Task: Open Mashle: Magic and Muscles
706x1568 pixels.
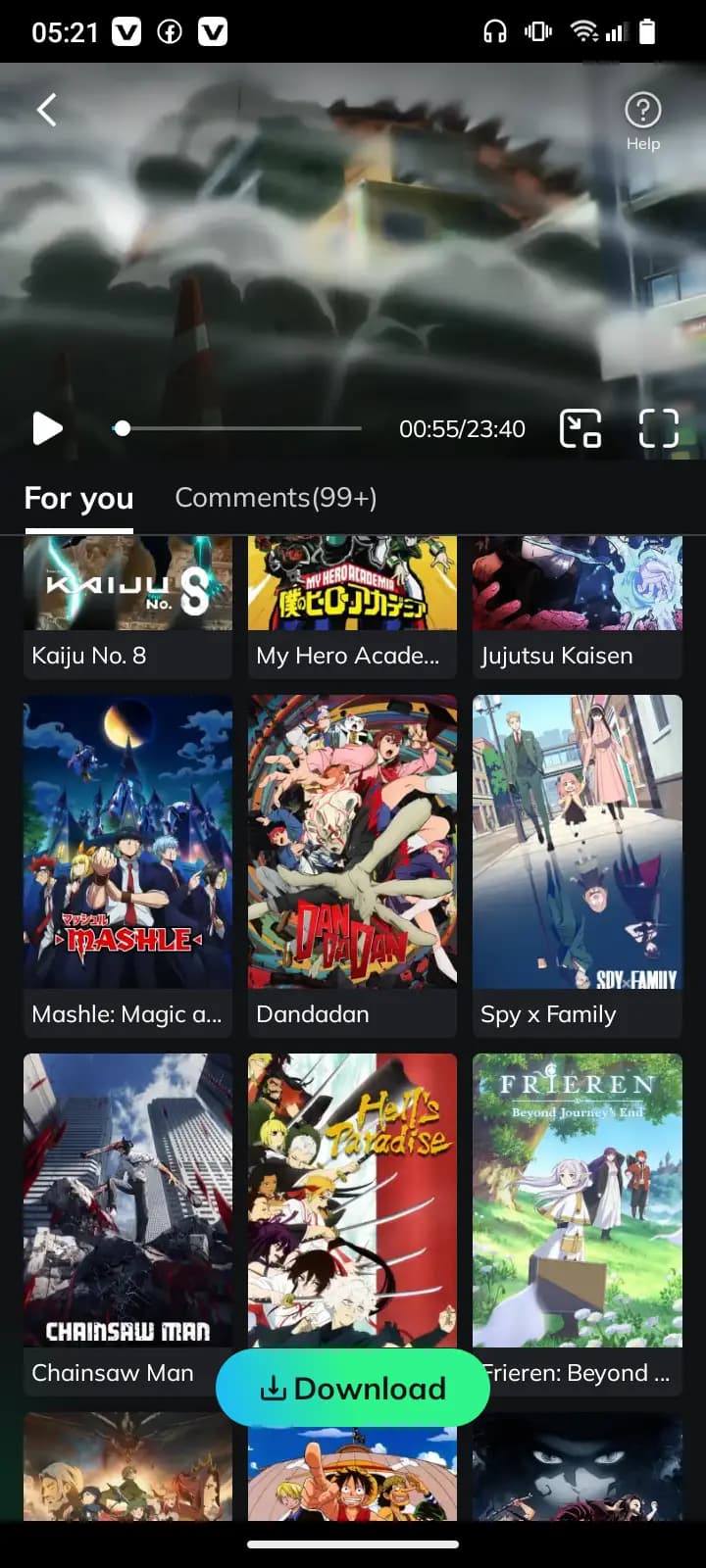Action: tap(127, 862)
